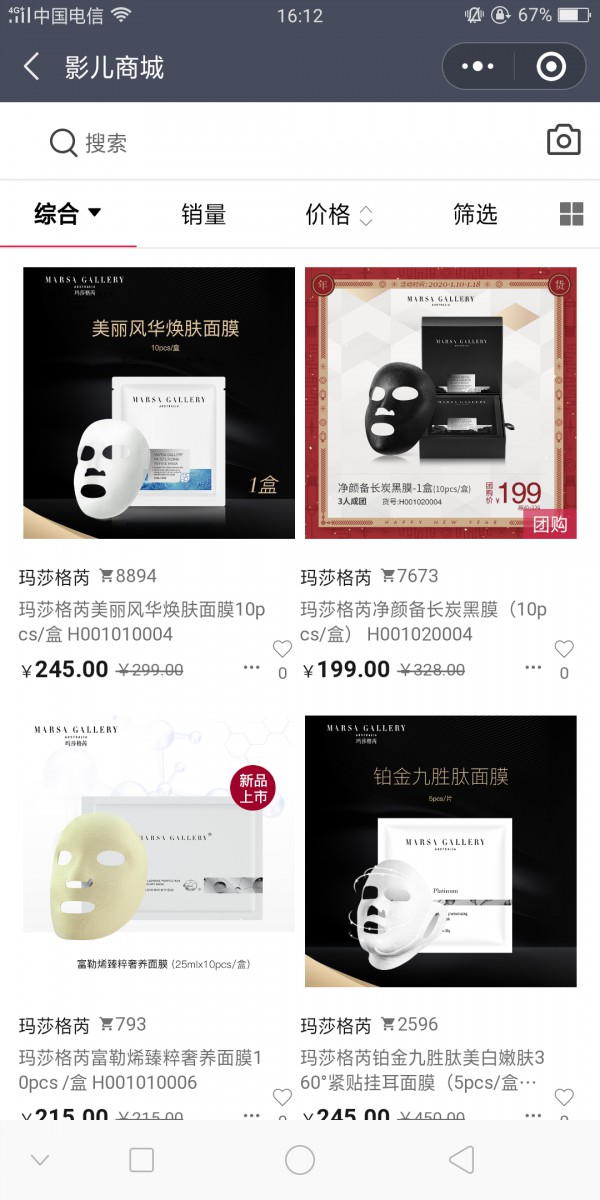Close the mini program via circle button
This screenshot has height=1200, width=600.
[x=551, y=67]
